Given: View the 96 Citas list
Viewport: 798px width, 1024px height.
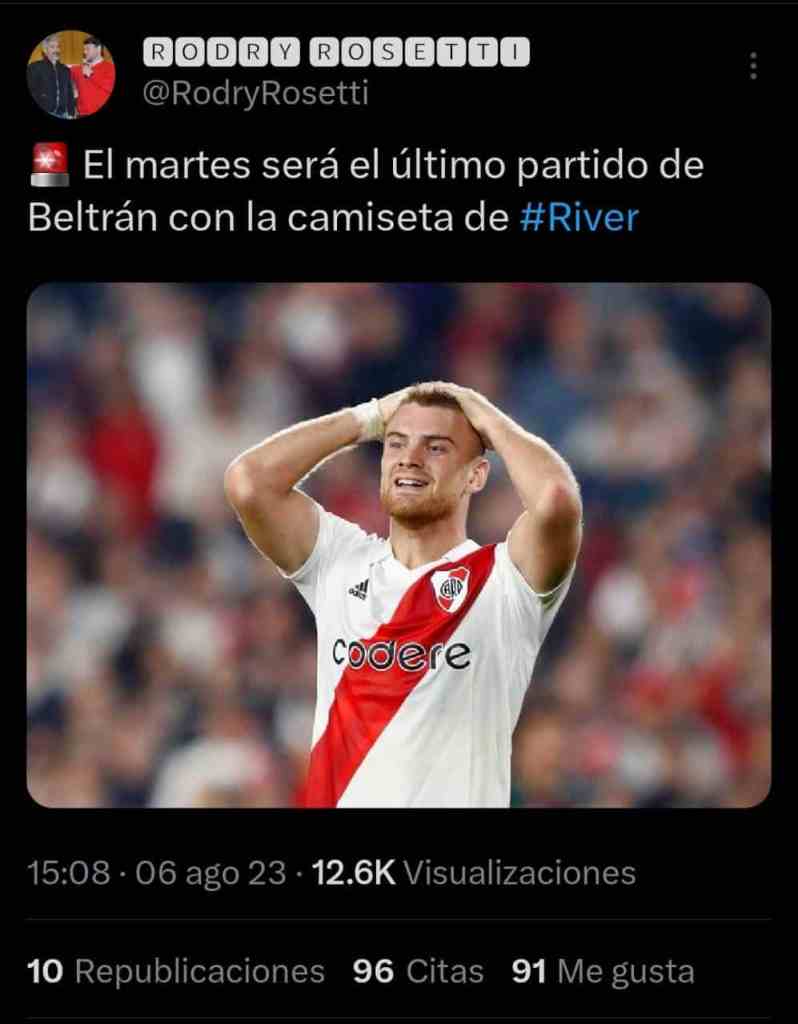Looking at the screenshot, I should (x=418, y=971).
